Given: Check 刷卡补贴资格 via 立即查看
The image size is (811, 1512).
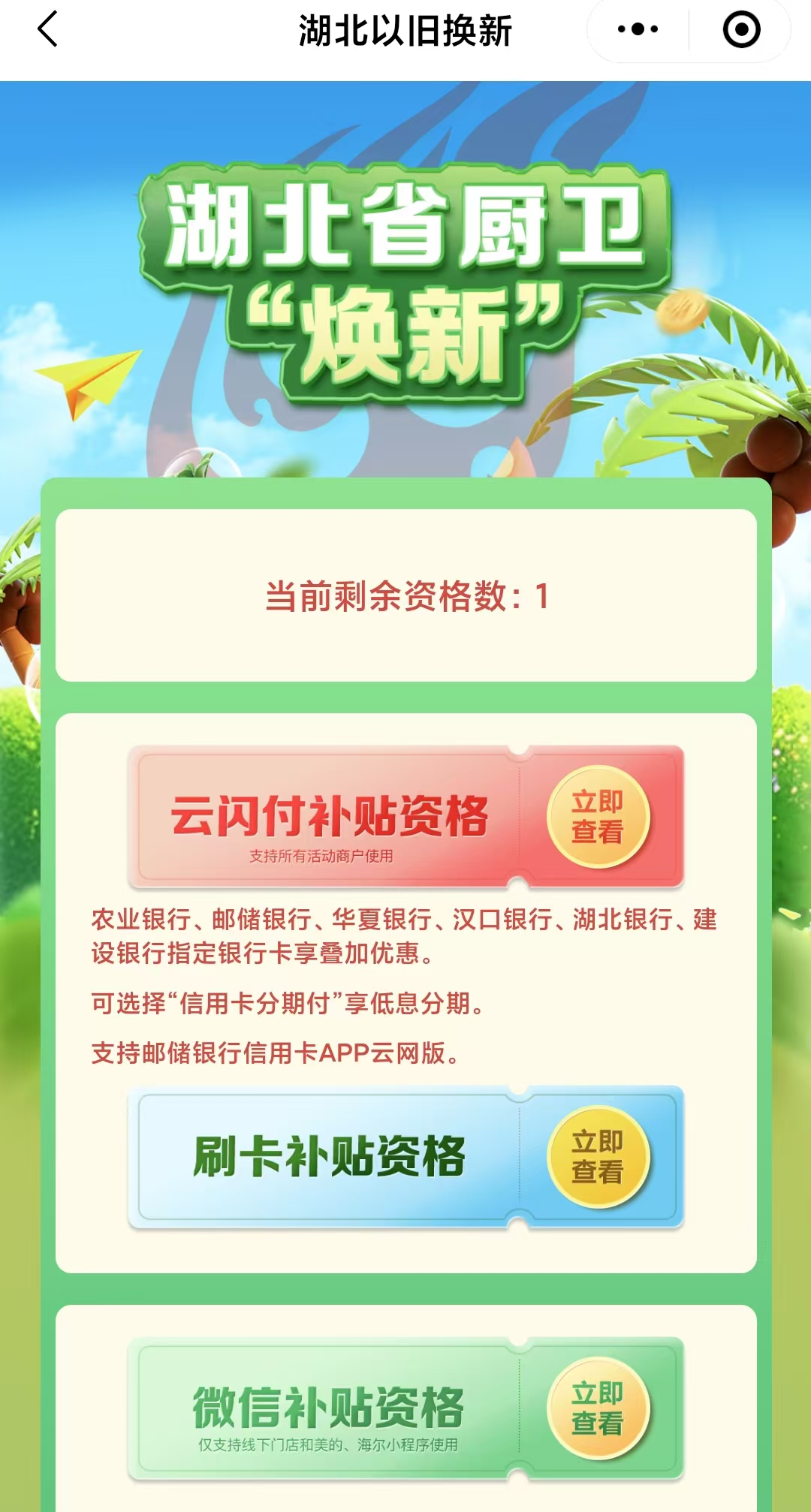Looking at the screenshot, I should [598, 1157].
